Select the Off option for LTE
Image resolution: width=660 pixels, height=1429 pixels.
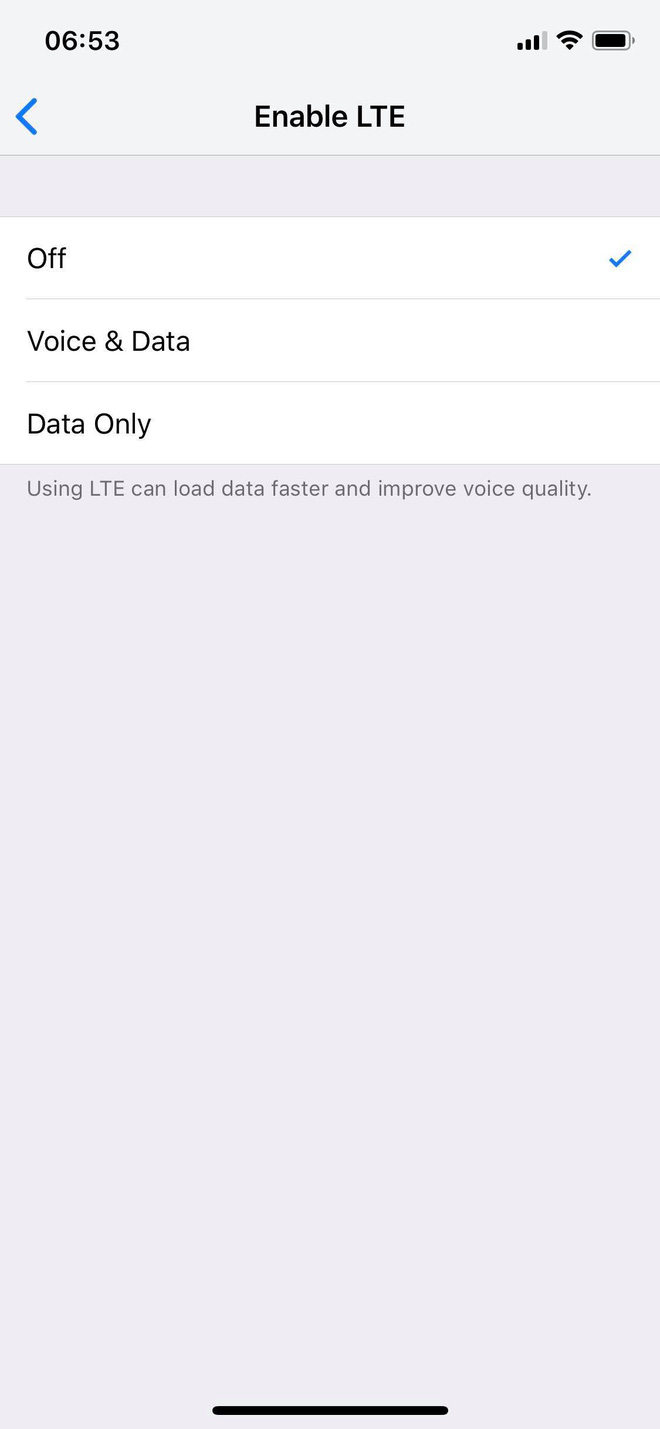(x=330, y=258)
